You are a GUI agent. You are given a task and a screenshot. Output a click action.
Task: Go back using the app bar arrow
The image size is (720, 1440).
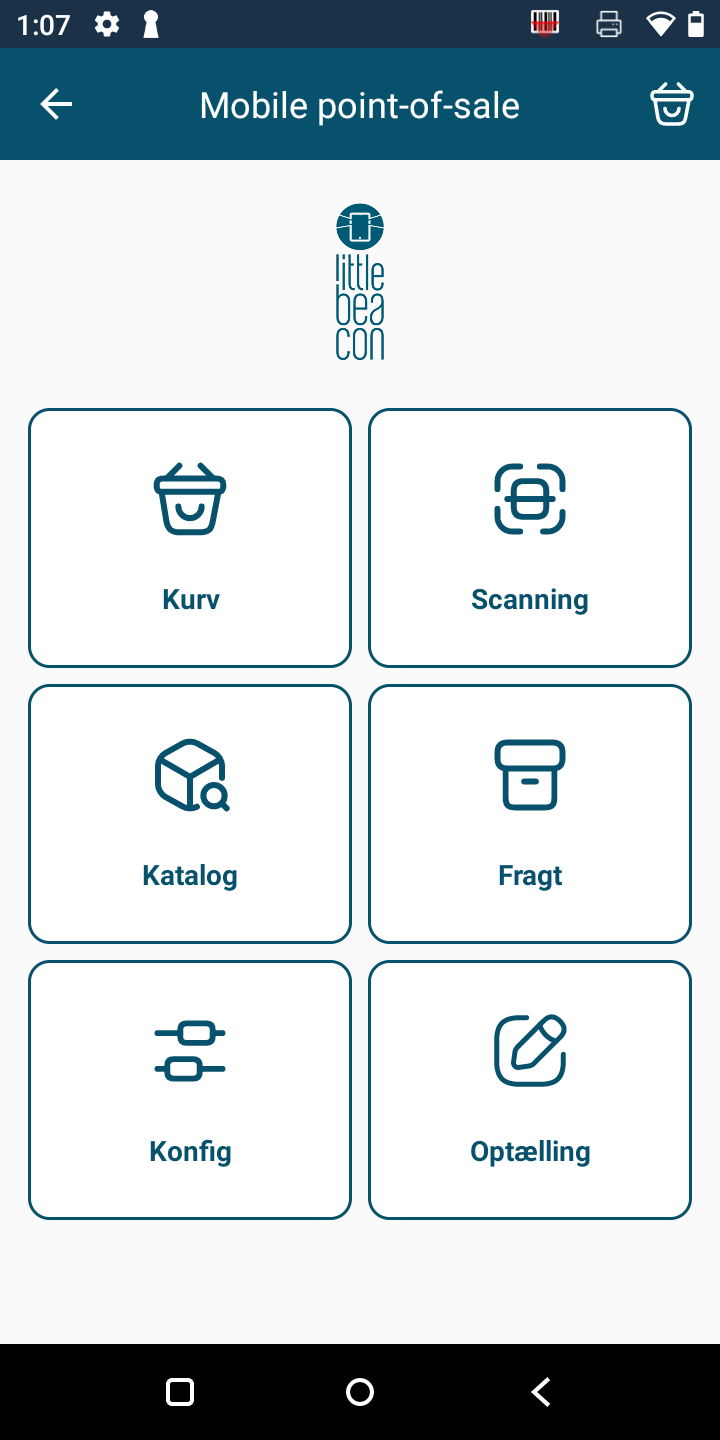(56, 104)
